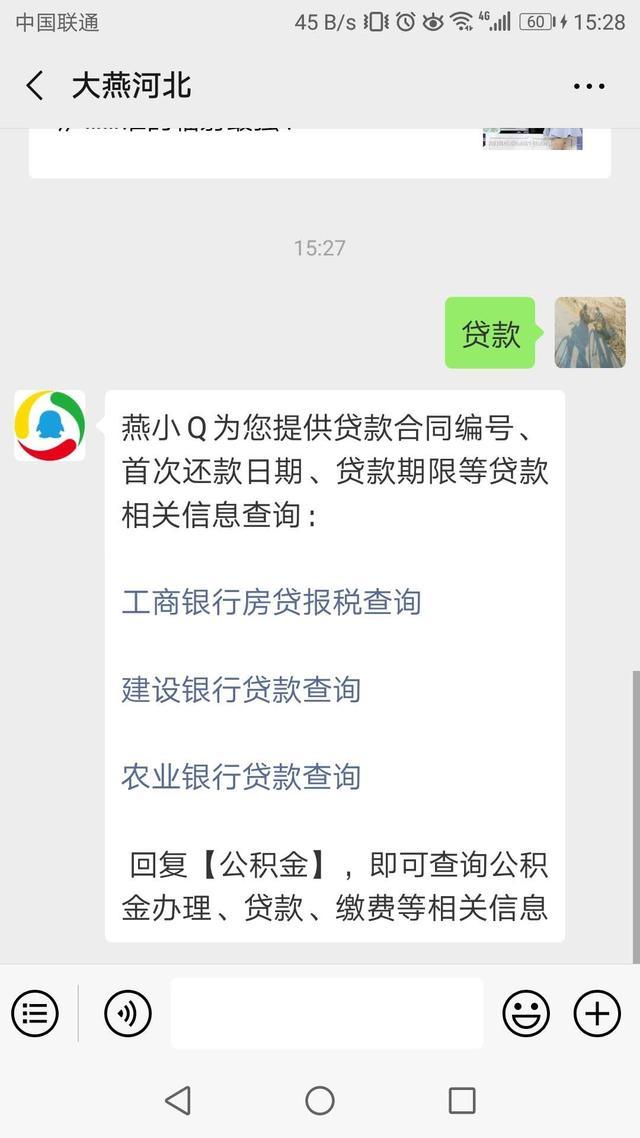Open the partially visible article card

click(x=320, y=152)
